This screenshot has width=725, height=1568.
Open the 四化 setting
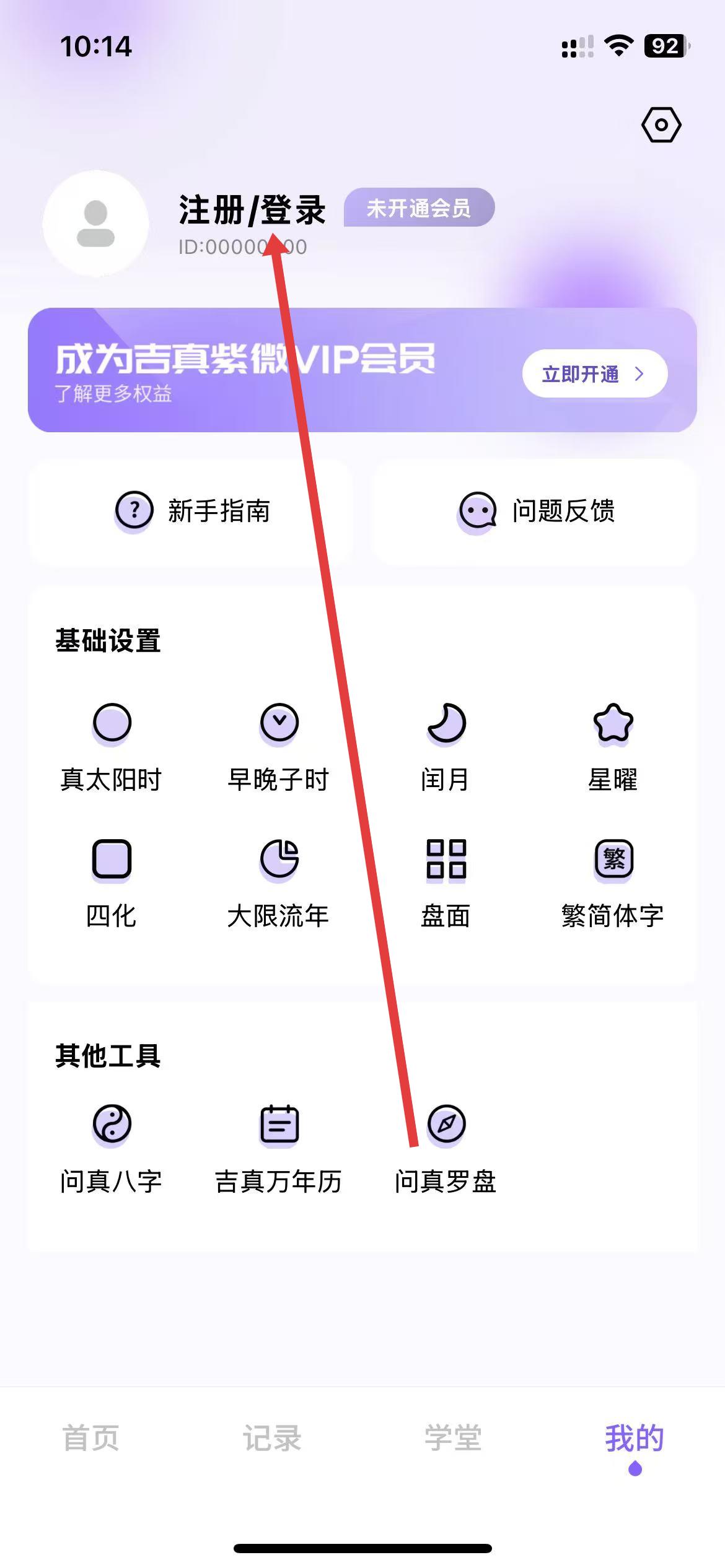112,882
